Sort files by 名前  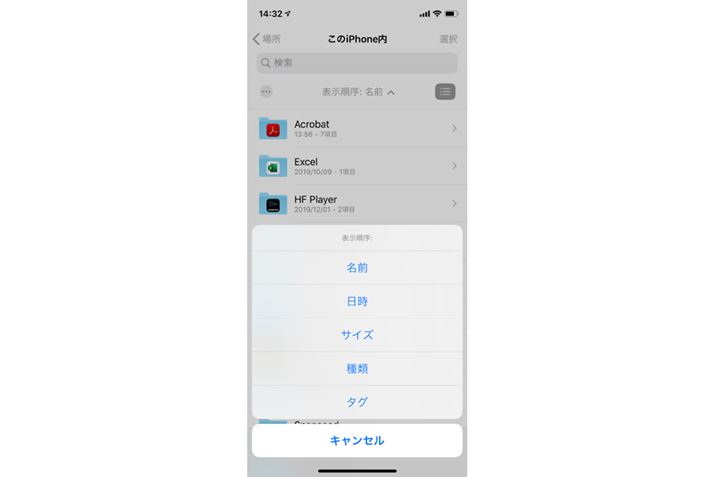coord(357,268)
